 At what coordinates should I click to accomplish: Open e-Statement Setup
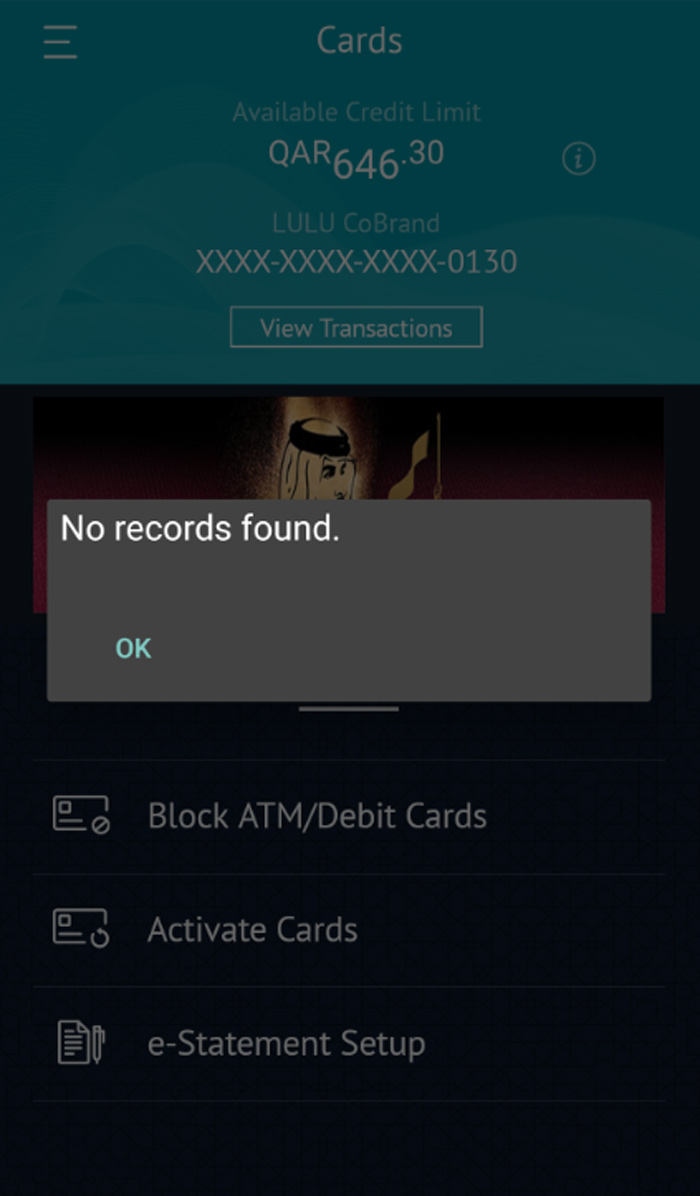coord(349,1043)
